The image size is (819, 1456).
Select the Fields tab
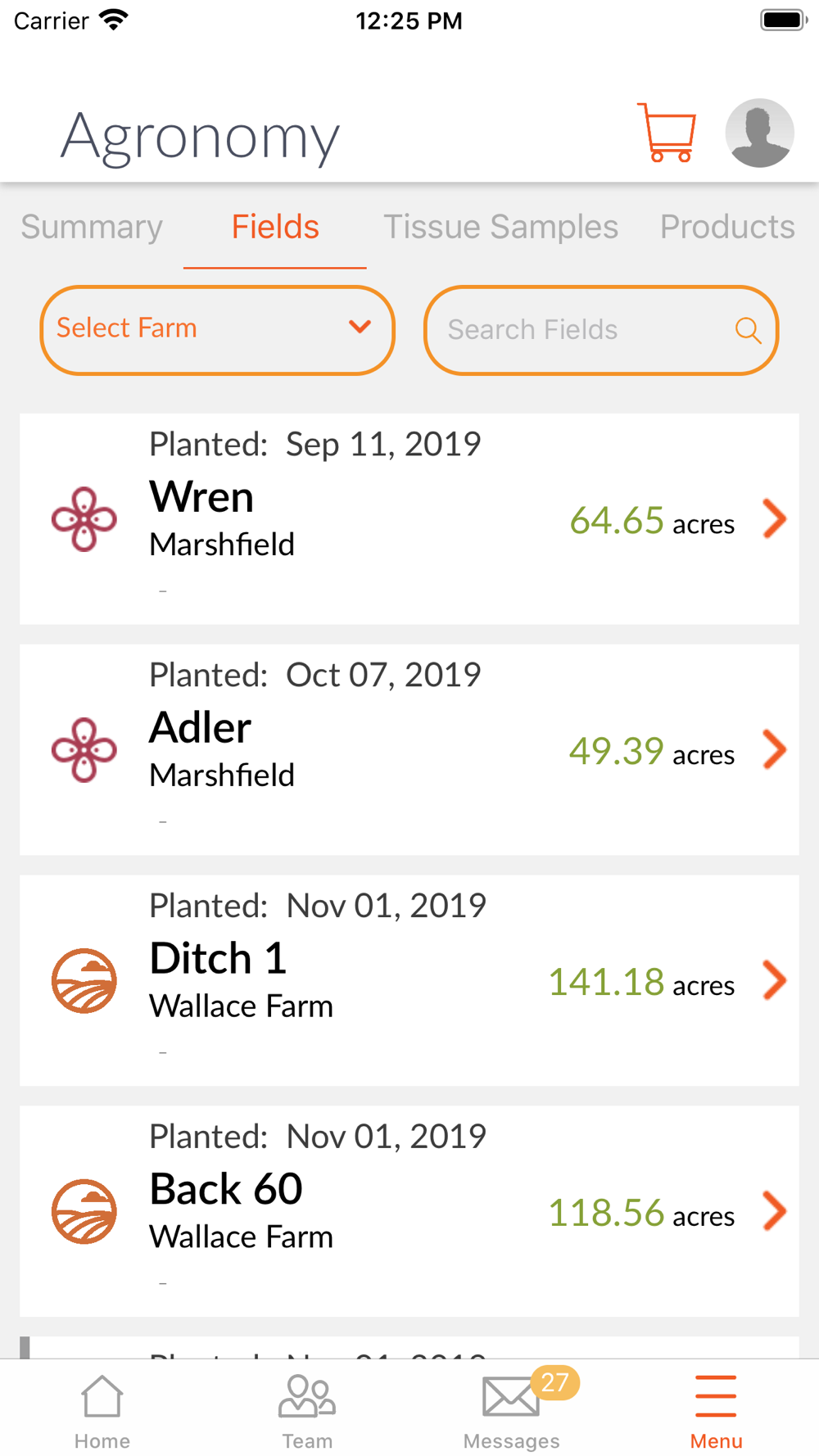point(275,227)
